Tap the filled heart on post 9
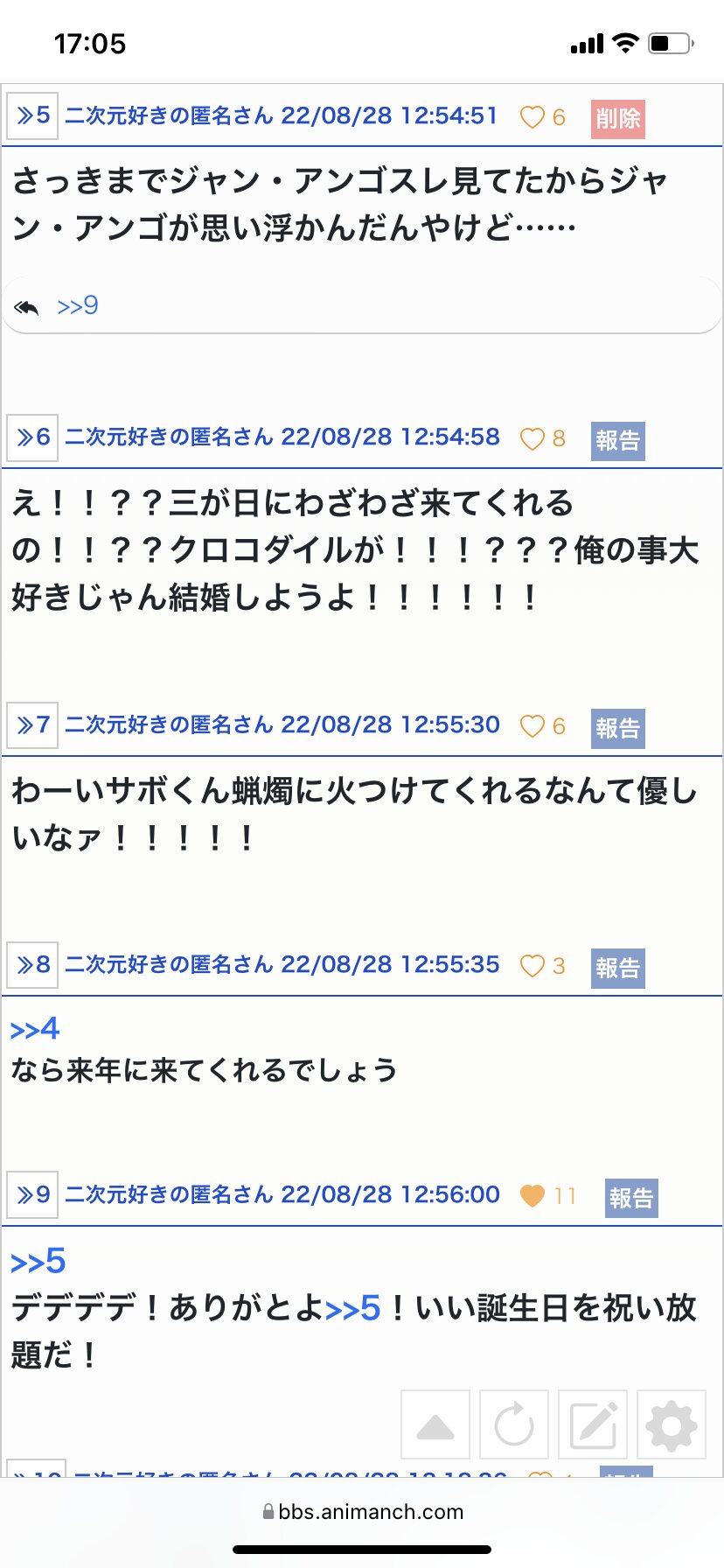Screen dimensions: 724x1568 [x=532, y=1196]
